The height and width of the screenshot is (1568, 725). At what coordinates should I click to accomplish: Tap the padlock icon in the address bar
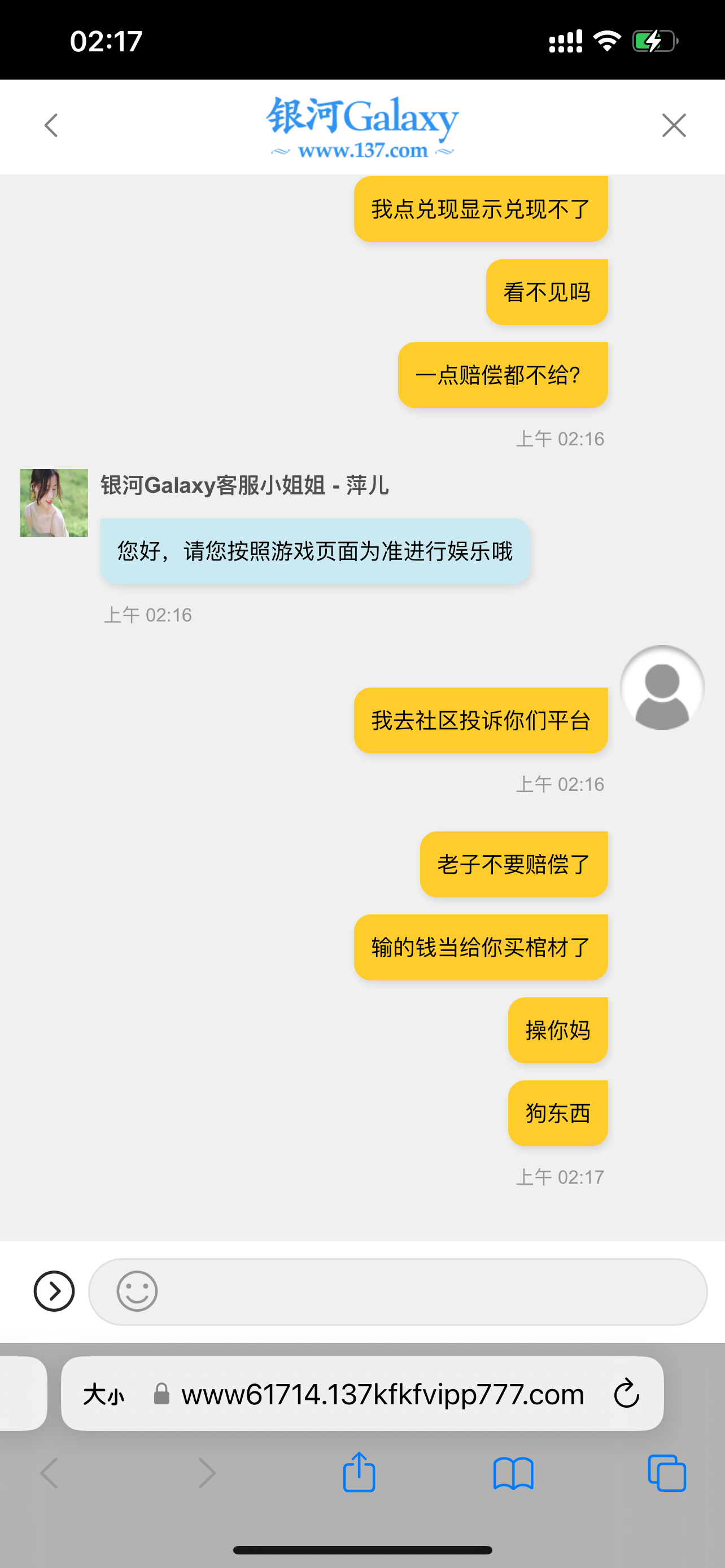tap(162, 1395)
